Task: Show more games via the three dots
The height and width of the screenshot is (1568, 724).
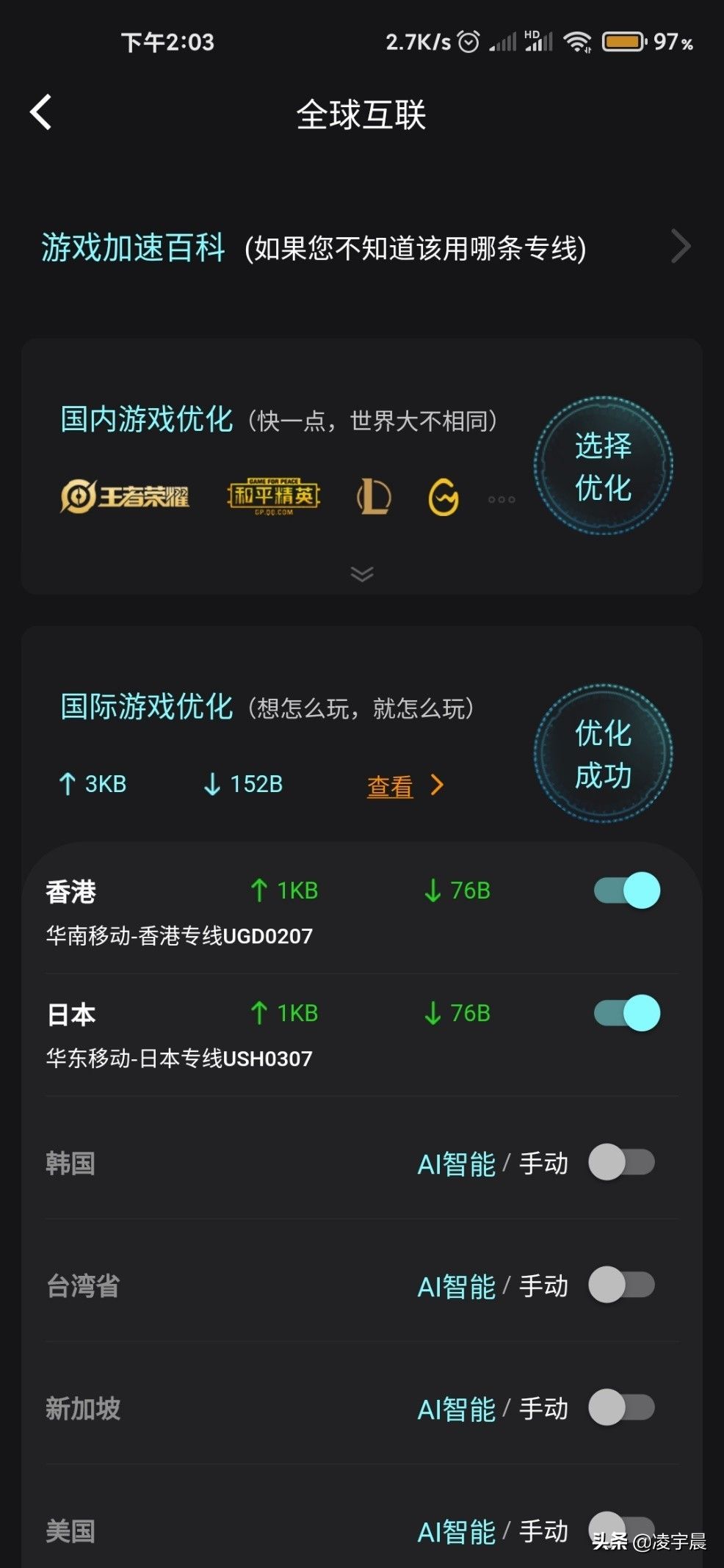Action: (502, 499)
